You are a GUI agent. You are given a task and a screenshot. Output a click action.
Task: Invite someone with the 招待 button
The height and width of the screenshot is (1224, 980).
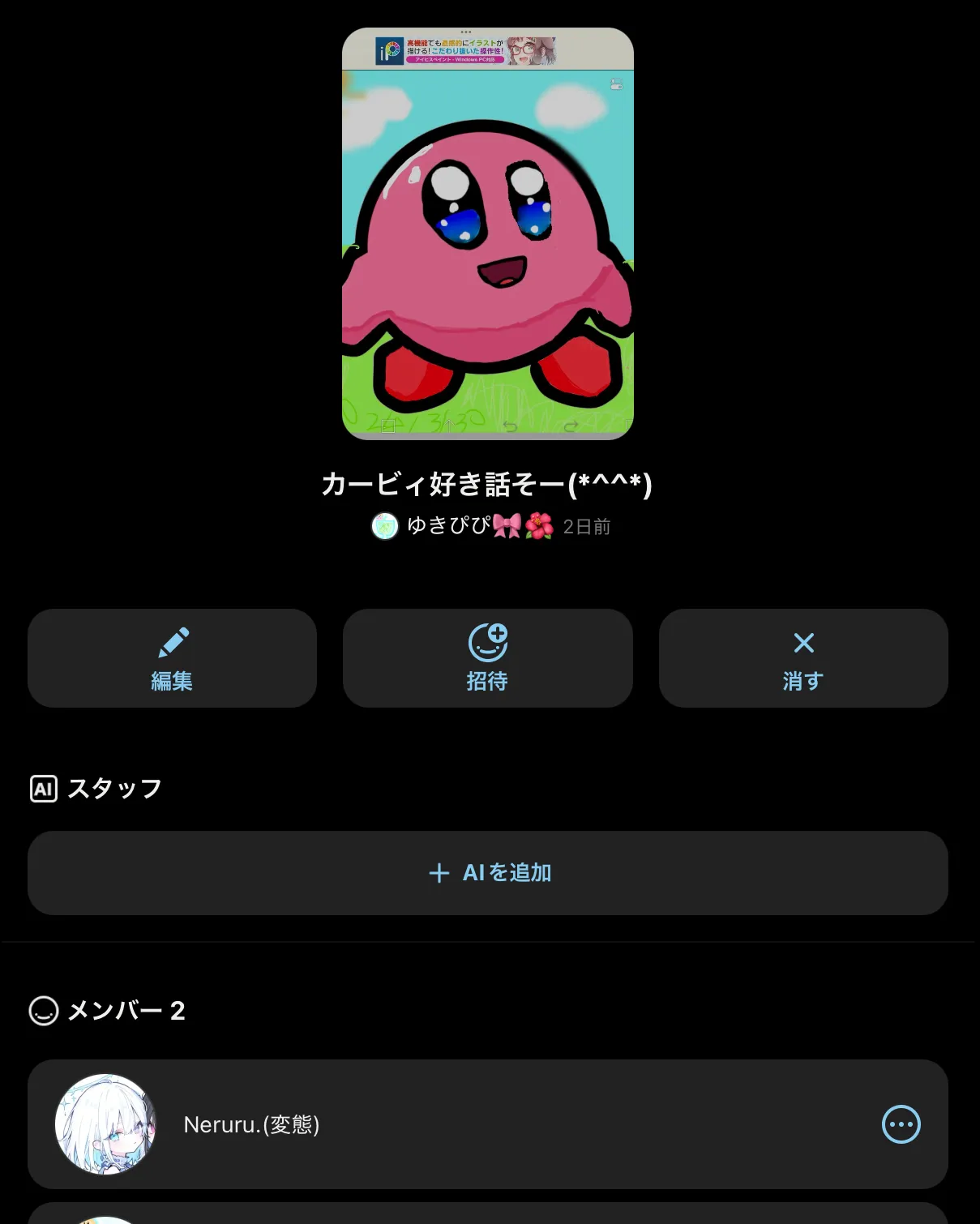[x=487, y=658]
